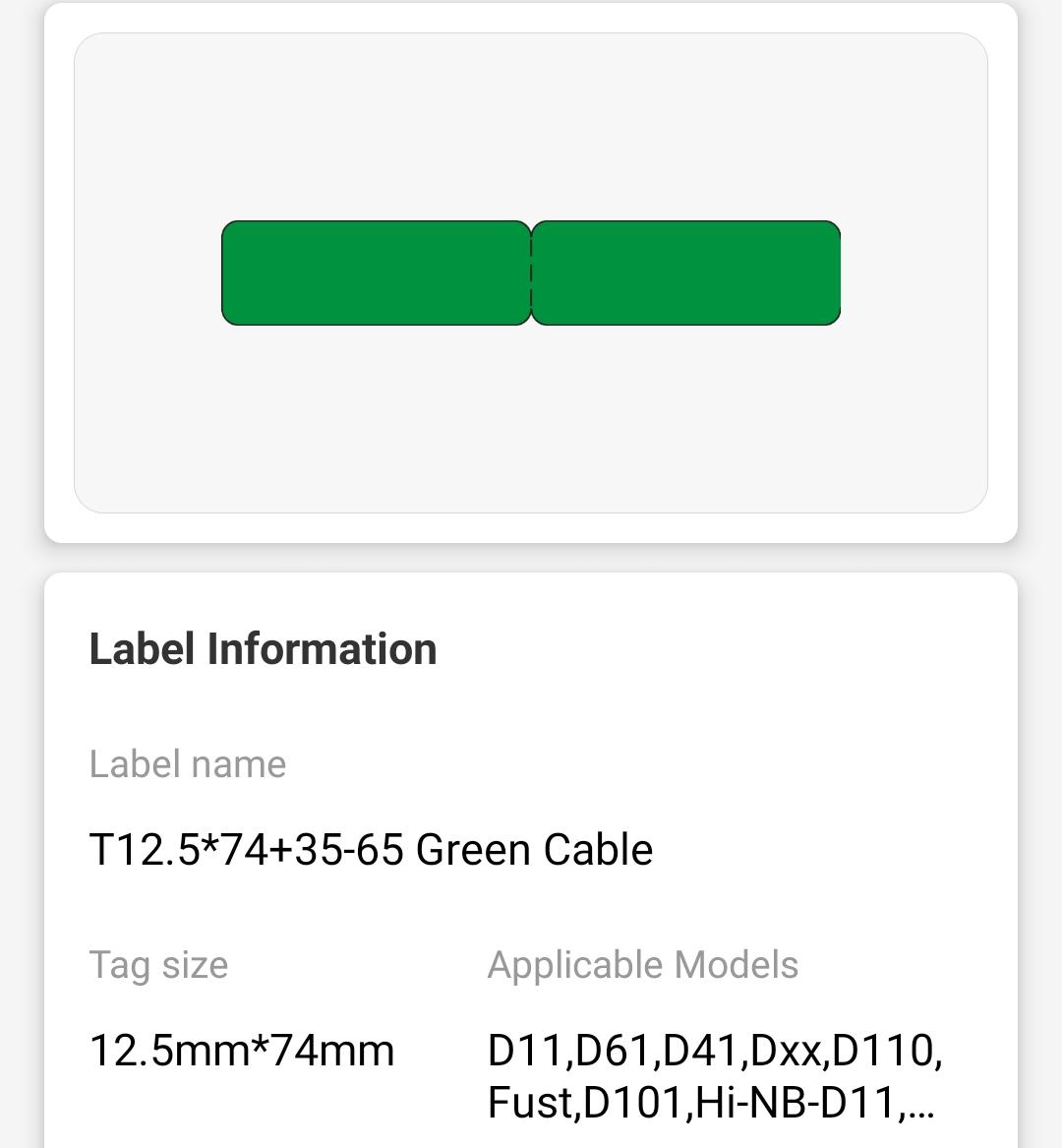Select the label name T12.5*74+35-65 Green Cable
The width and height of the screenshot is (1062, 1148).
[371, 849]
